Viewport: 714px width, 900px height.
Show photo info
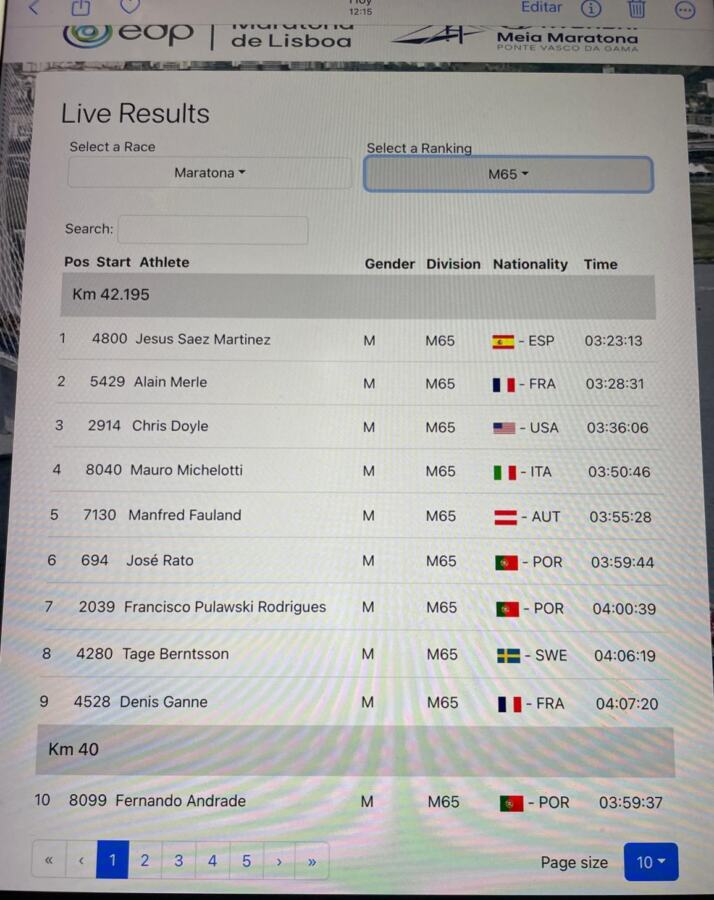click(590, 8)
